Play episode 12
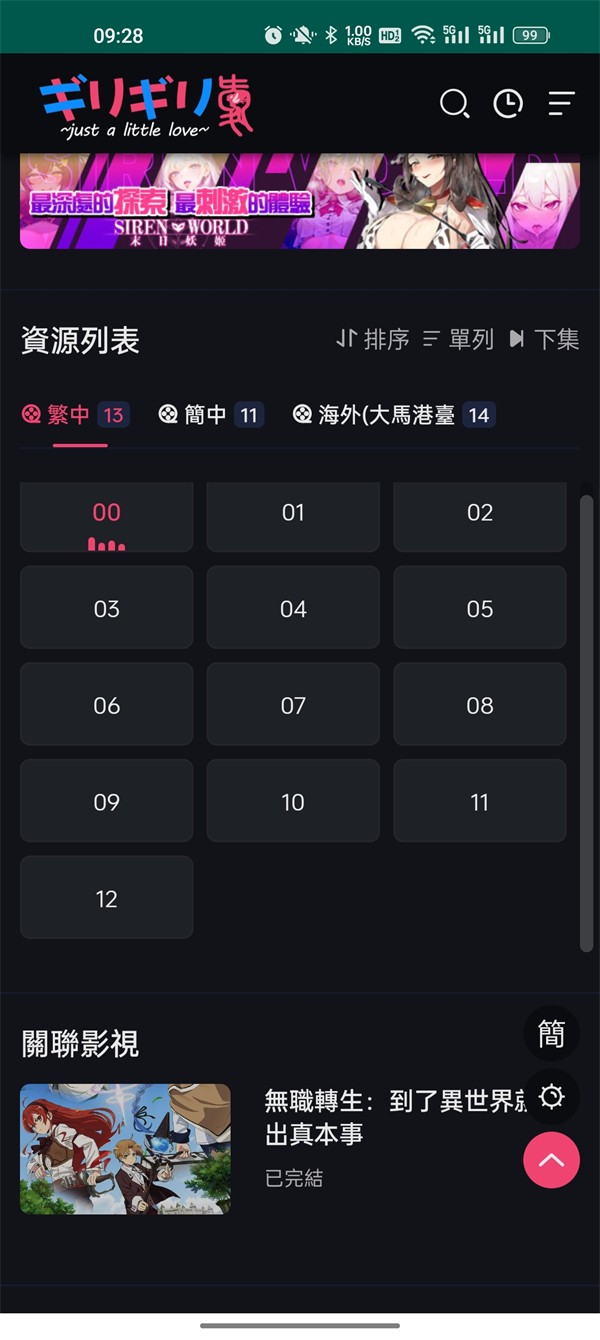Viewport: 600px width, 1340px height. pyautogui.click(x=107, y=898)
